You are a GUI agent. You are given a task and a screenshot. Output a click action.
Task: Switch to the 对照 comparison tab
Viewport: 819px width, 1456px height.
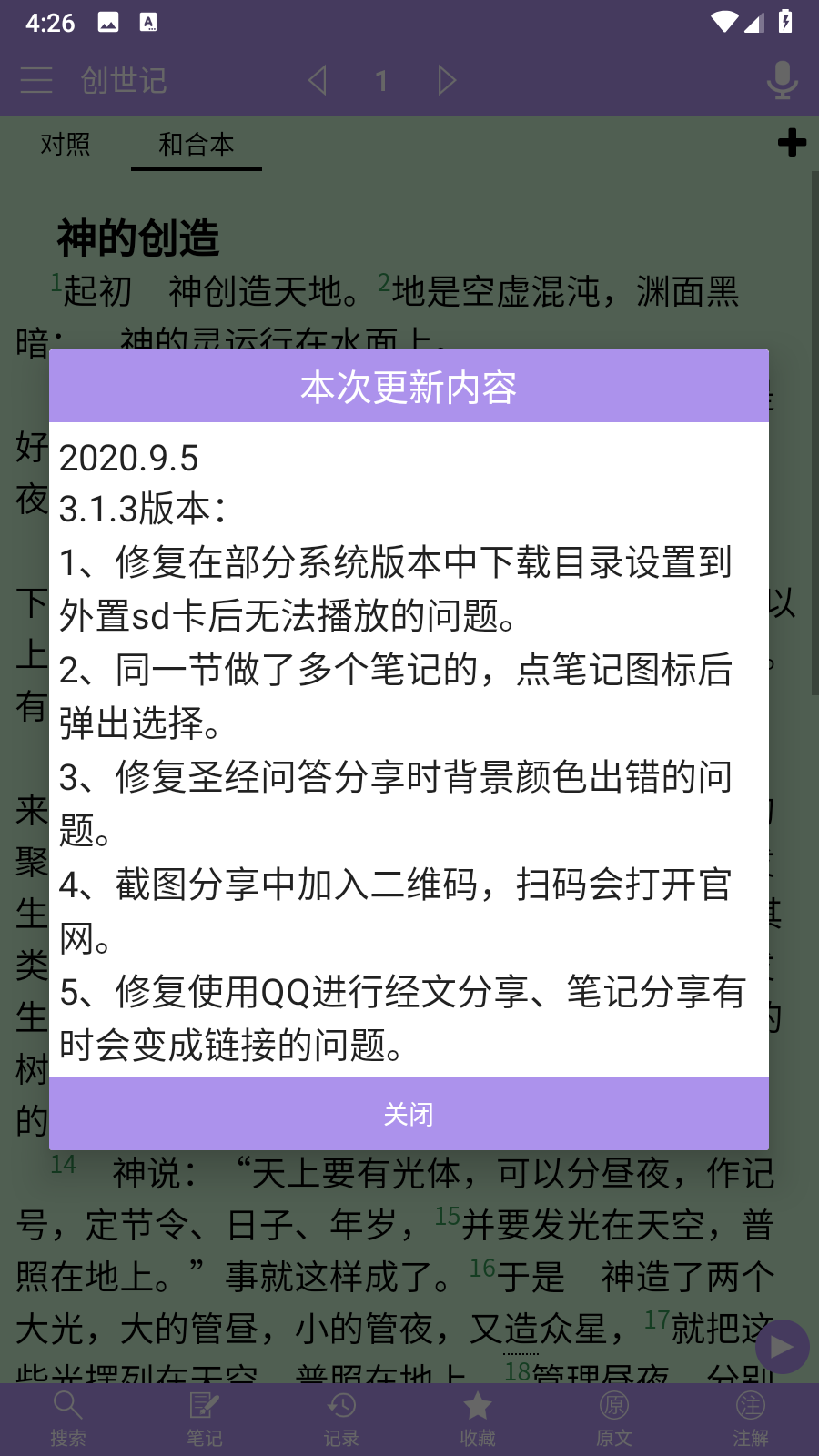coord(64,144)
